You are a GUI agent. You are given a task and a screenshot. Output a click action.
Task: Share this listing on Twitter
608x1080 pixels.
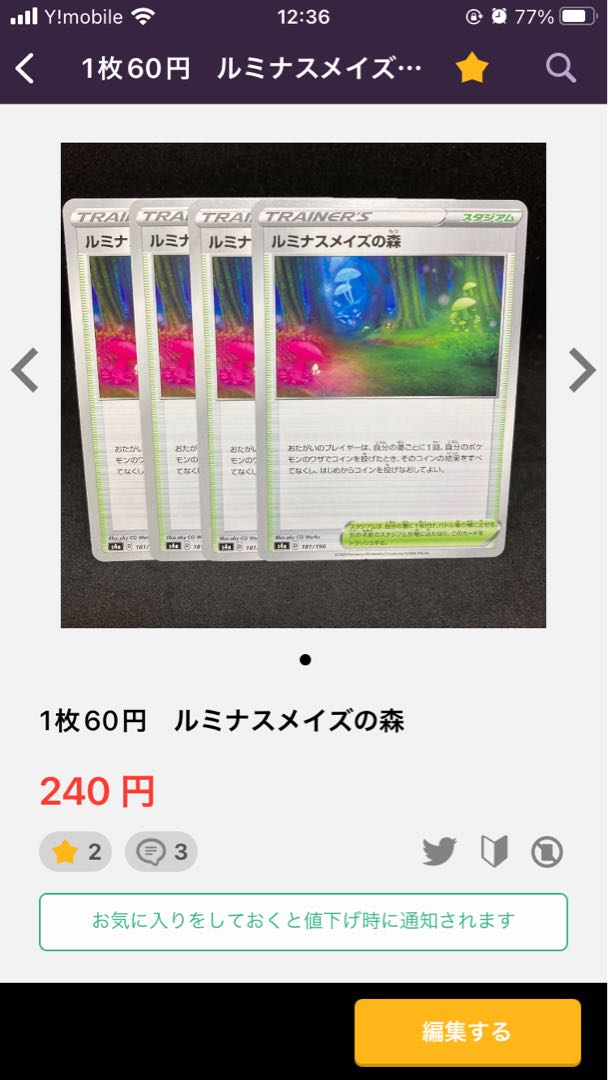click(439, 852)
